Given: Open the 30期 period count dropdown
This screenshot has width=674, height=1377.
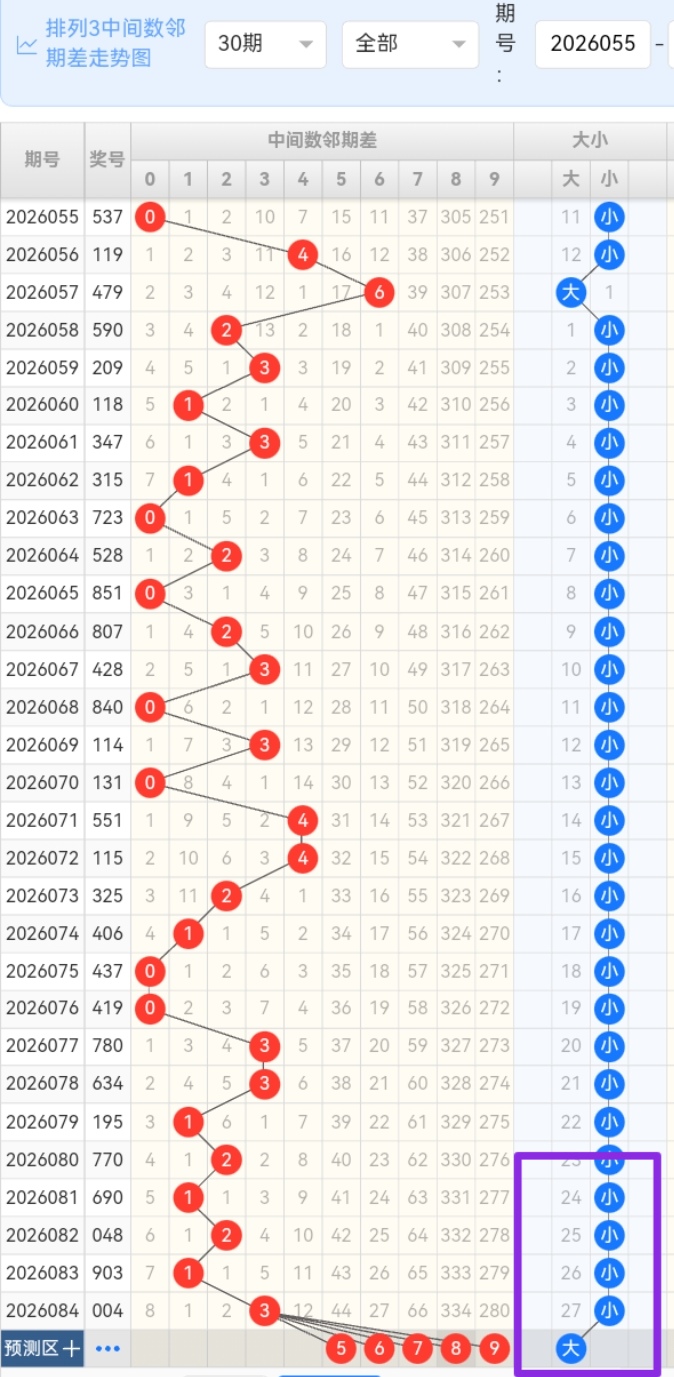Looking at the screenshot, I should pyautogui.click(x=265, y=45).
